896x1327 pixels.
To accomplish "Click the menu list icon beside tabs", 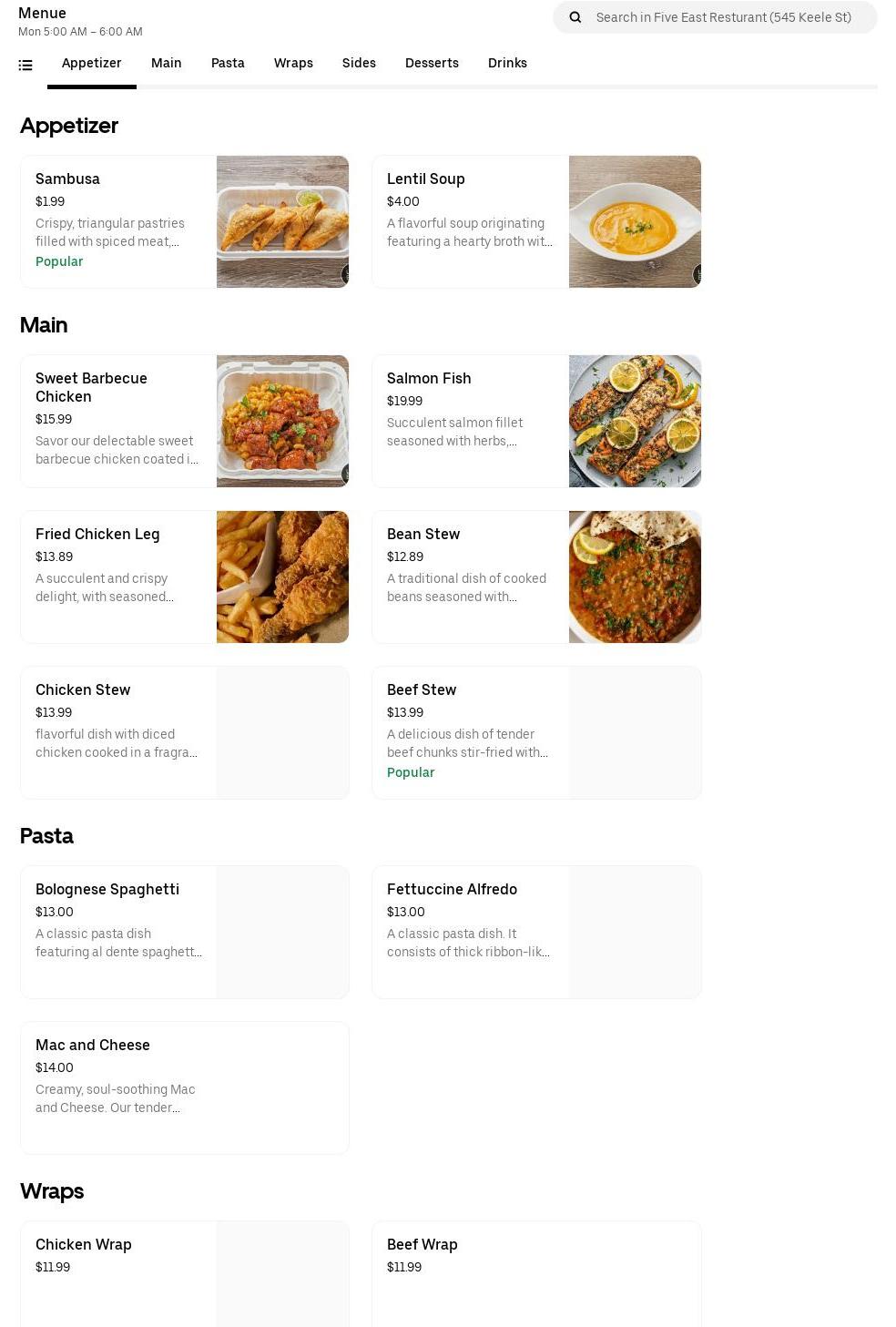I will [25, 65].
